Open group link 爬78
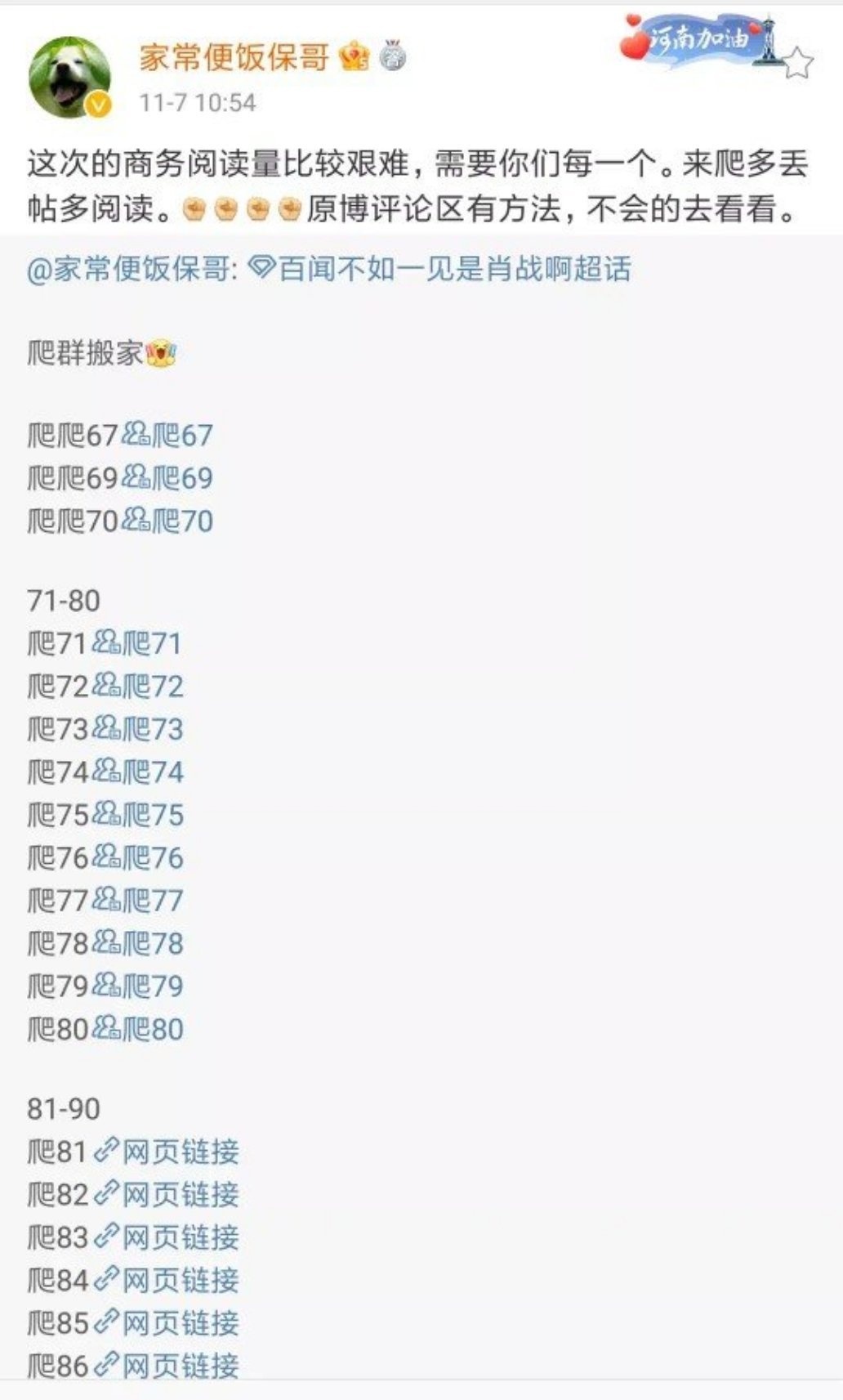Image resolution: width=843 pixels, height=1400 pixels. click(x=137, y=943)
